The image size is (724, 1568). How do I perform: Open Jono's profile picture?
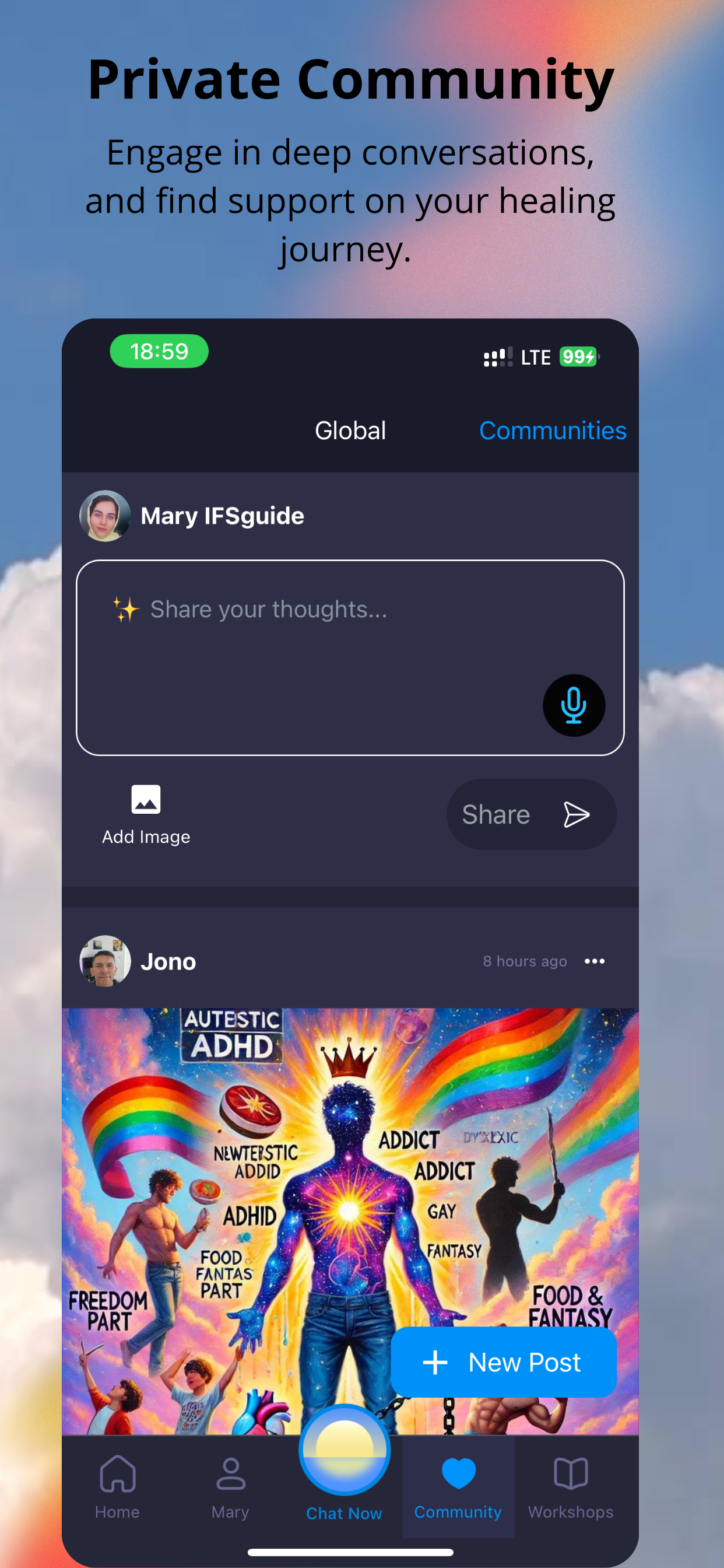click(106, 961)
